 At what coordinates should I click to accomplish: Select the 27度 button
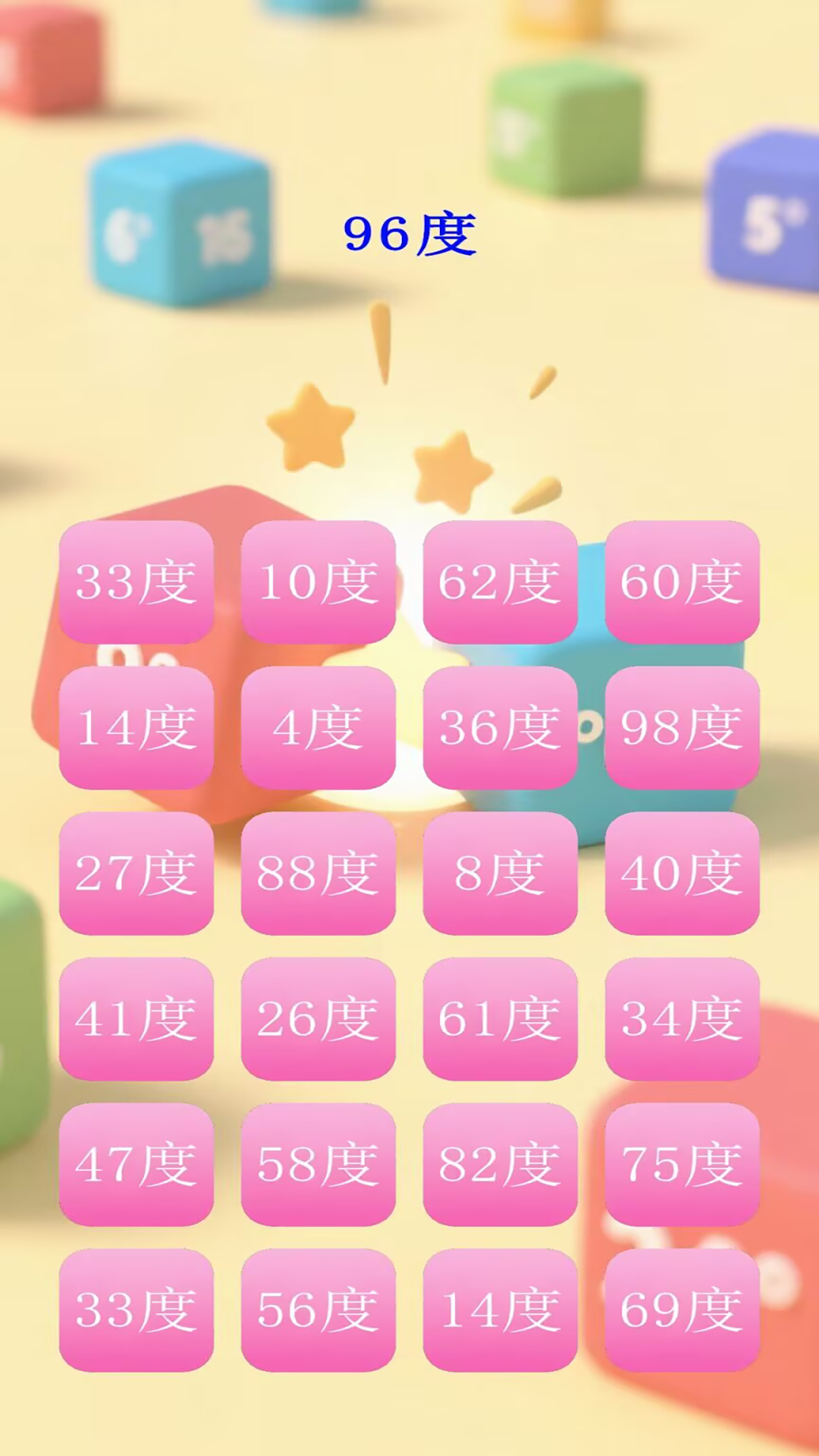pyautogui.click(x=136, y=876)
